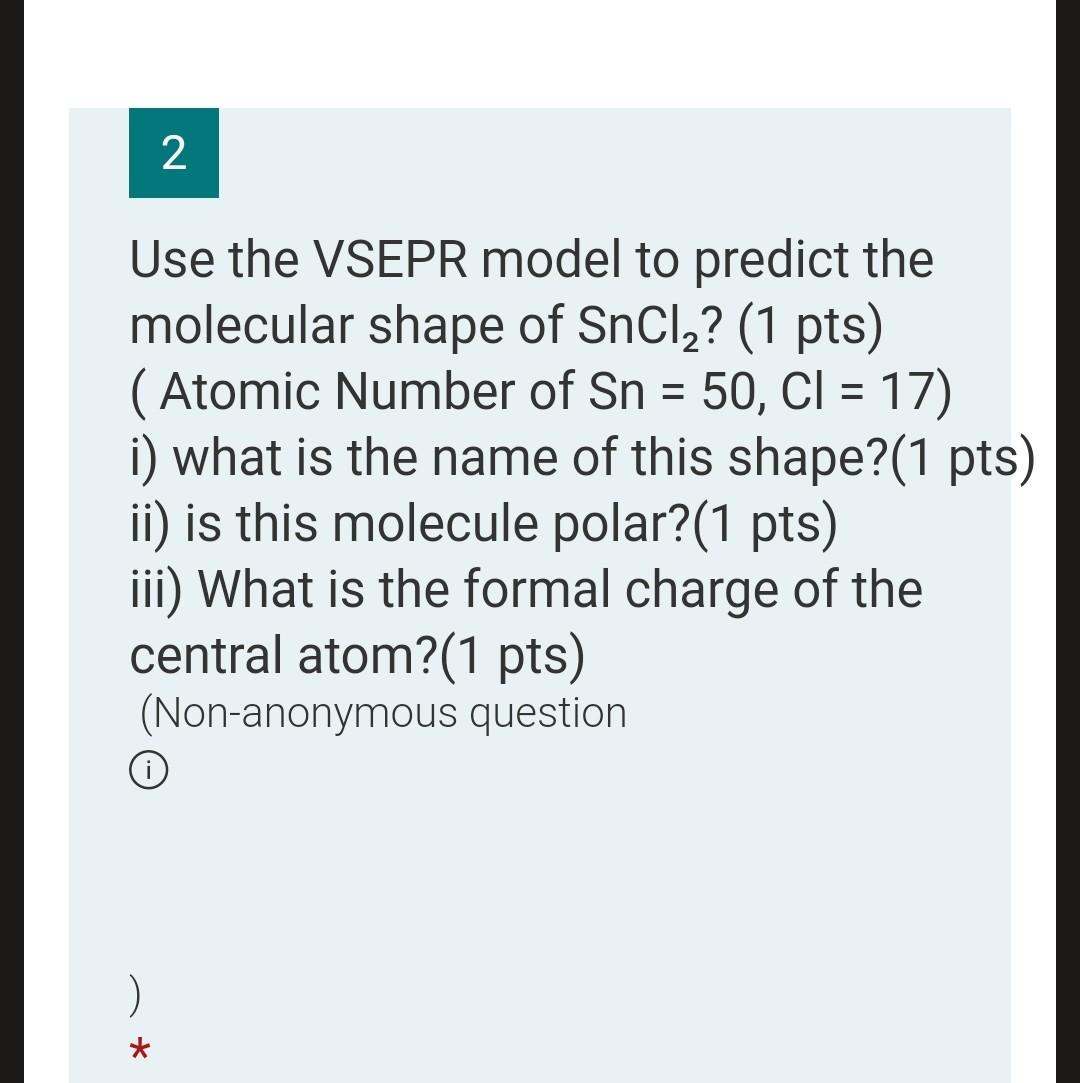The width and height of the screenshot is (1080, 1083).
Task: Tap the non-anonymous question info icon
Action: point(148,771)
